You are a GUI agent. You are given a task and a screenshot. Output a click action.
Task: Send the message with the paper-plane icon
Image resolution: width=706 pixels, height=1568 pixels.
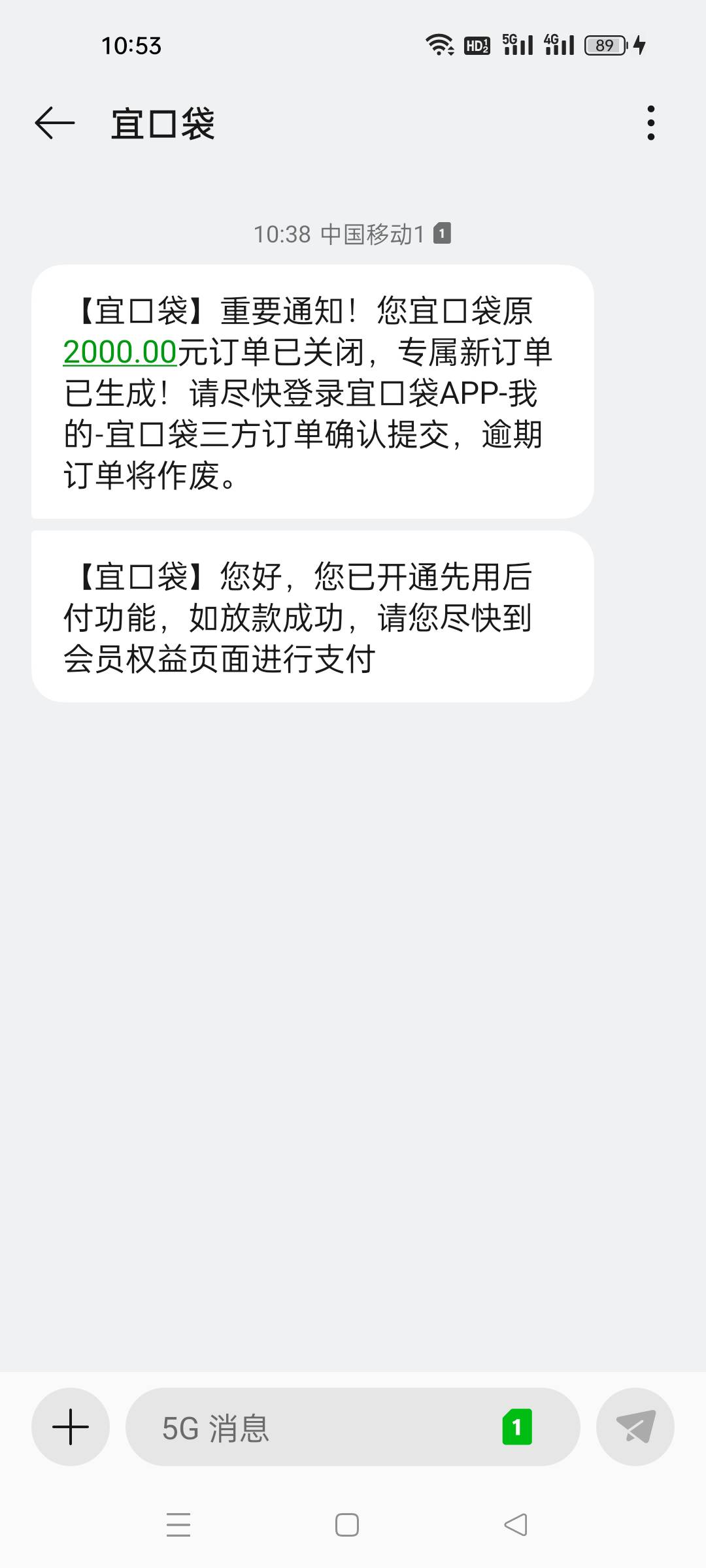click(x=635, y=1427)
